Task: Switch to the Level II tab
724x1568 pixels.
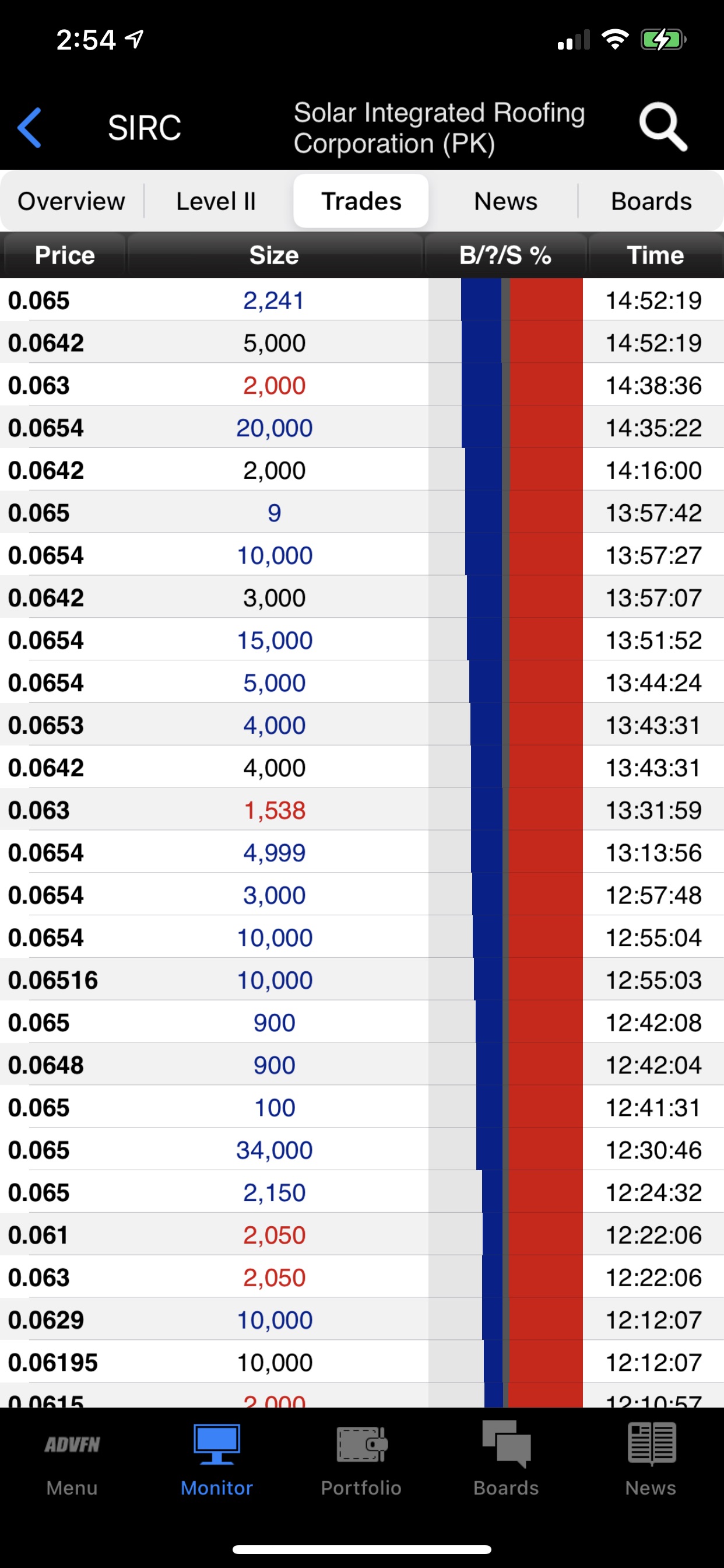Action: [216, 201]
